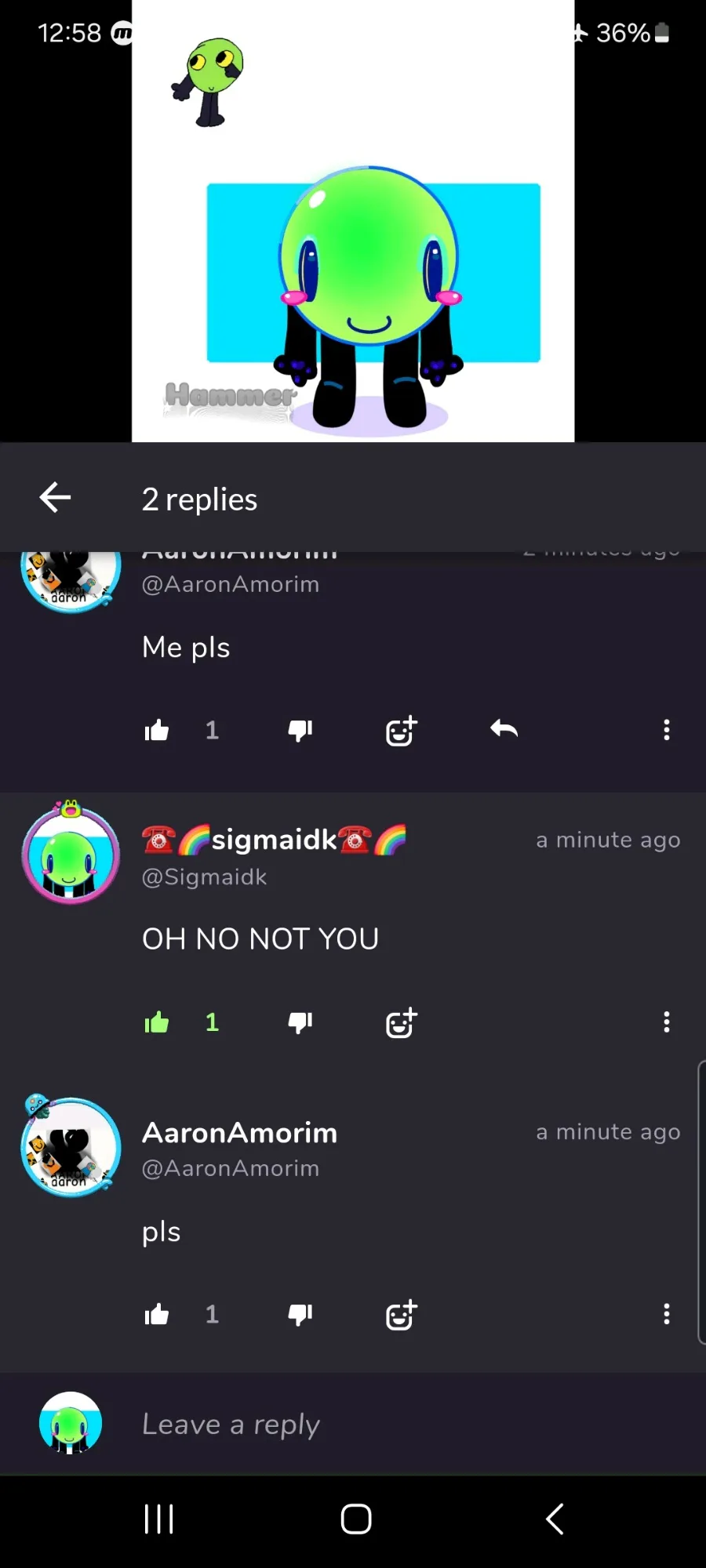Dislike the "Me pls" comment
The height and width of the screenshot is (1568, 706).
coord(300,730)
